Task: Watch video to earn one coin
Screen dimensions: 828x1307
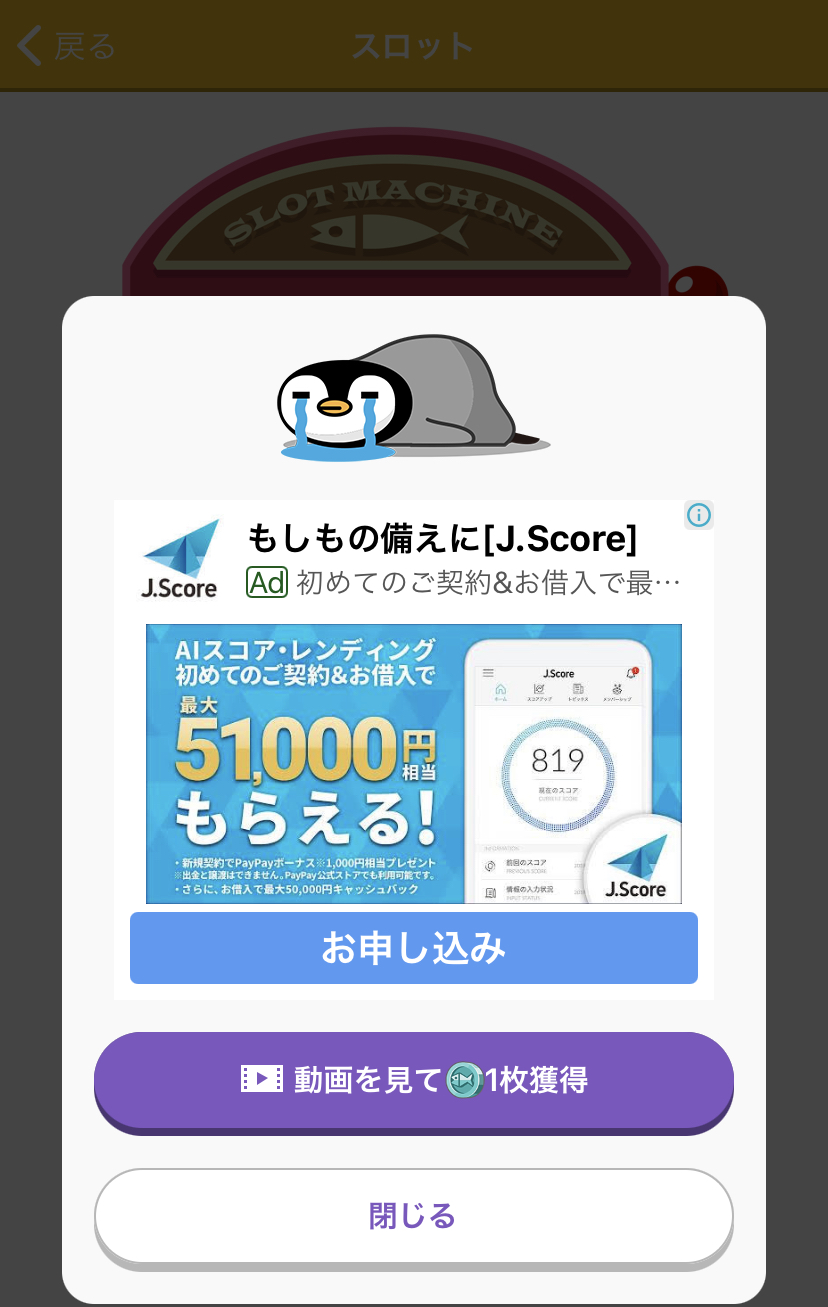Action: [413, 1080]
